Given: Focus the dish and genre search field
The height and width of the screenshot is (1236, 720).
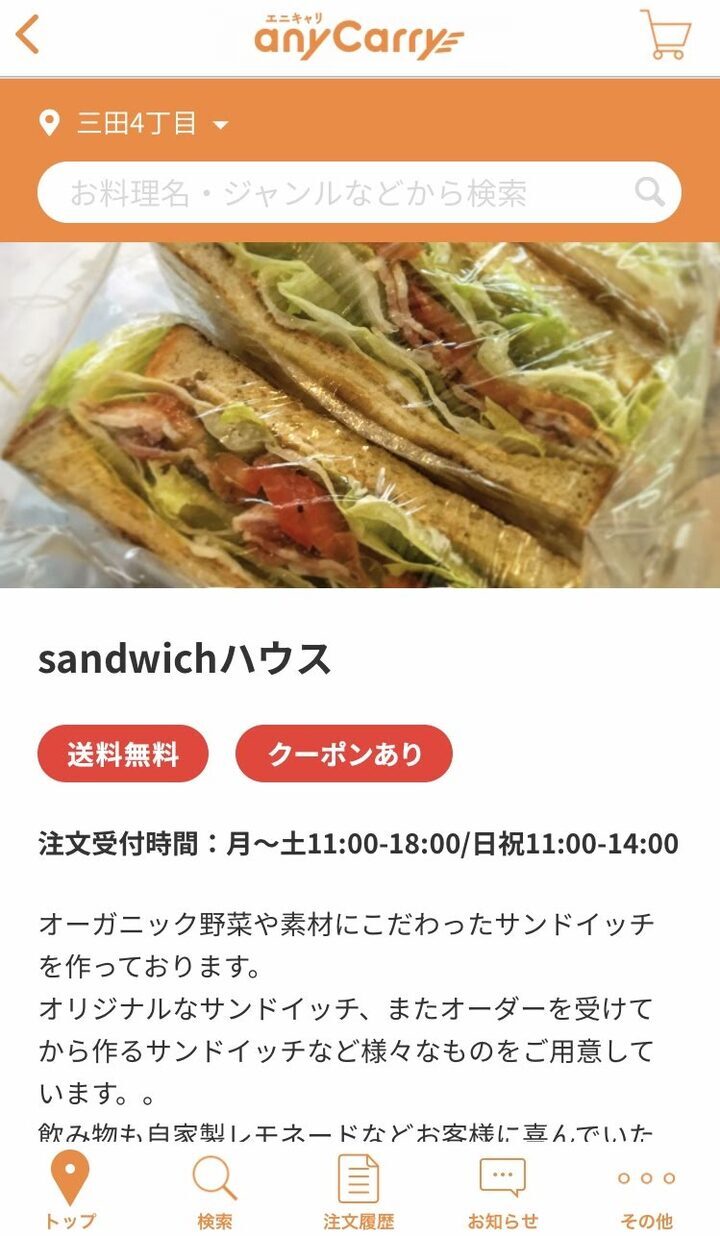Looking at the screenshot, I should click(x=340, y=193).
